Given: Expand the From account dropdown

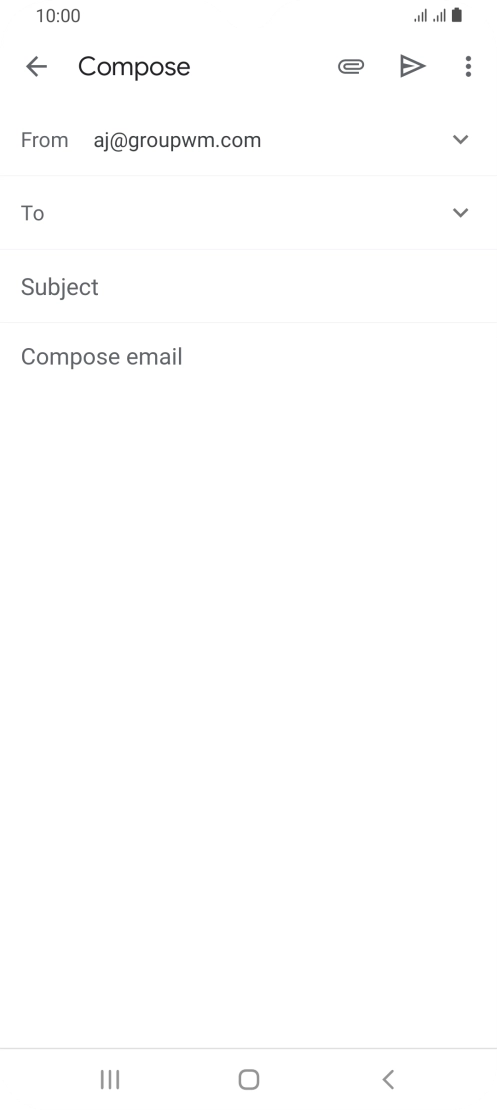Looking at the screenshot, I should (x=460, y=139).
